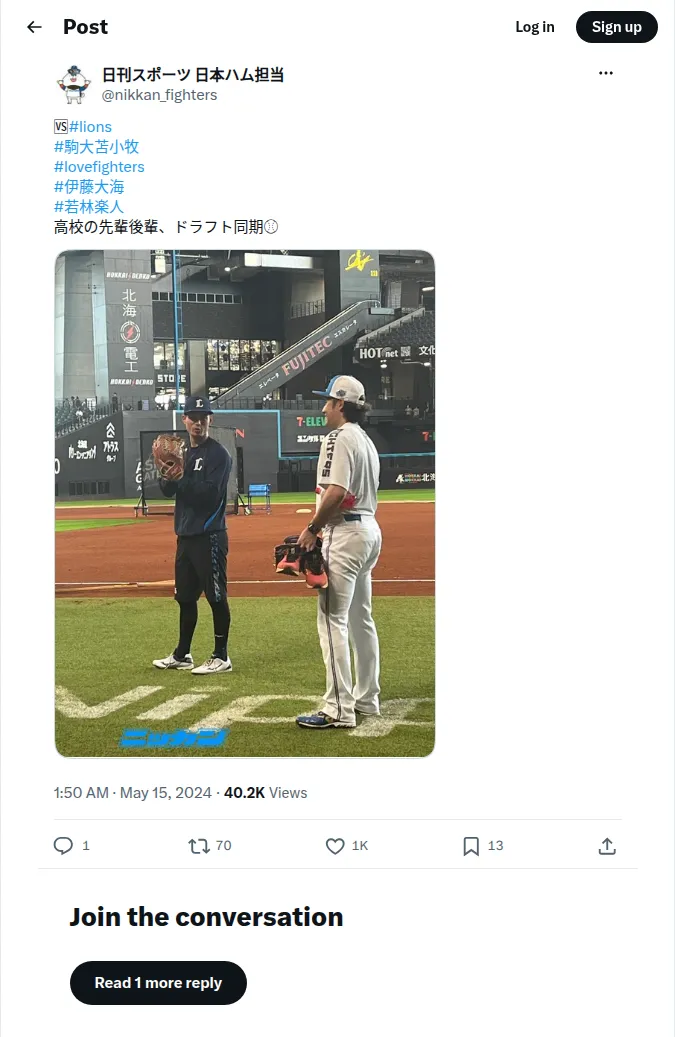The image size is (675, 1037).
Task: Open the post timestamp link
Action: point(132,792)
